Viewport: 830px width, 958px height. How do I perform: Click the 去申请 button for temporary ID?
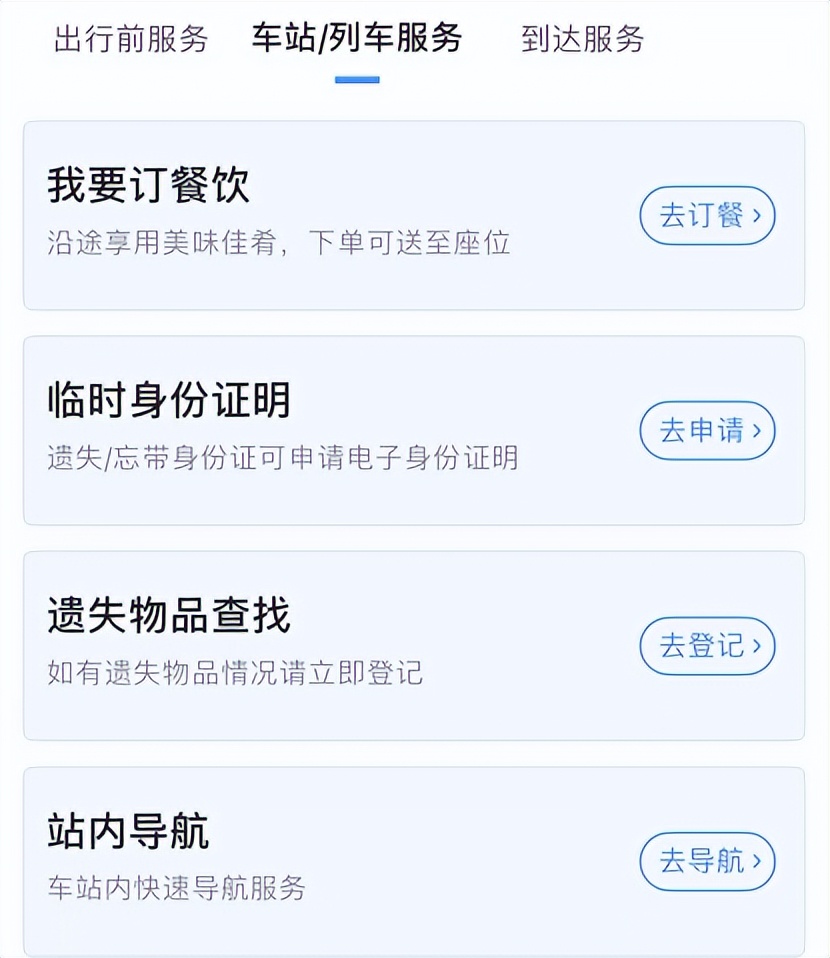coord(707,431)
